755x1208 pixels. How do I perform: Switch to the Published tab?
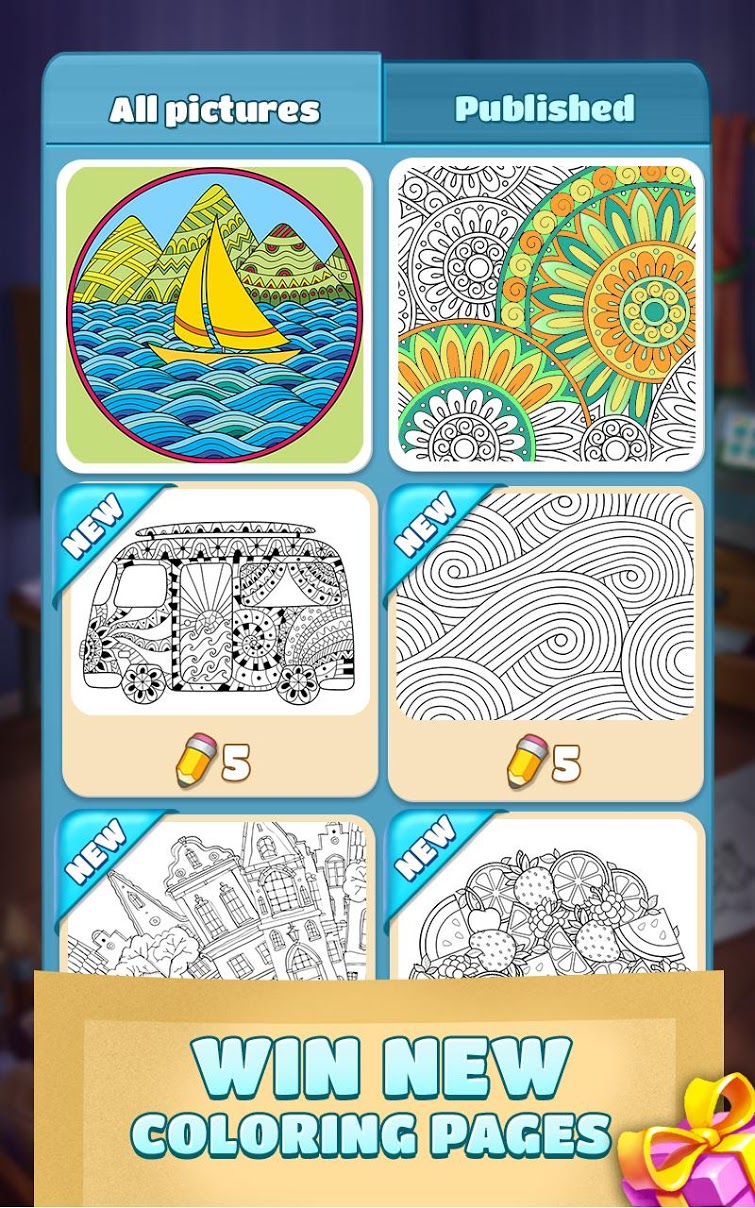(x=545, y=108)
